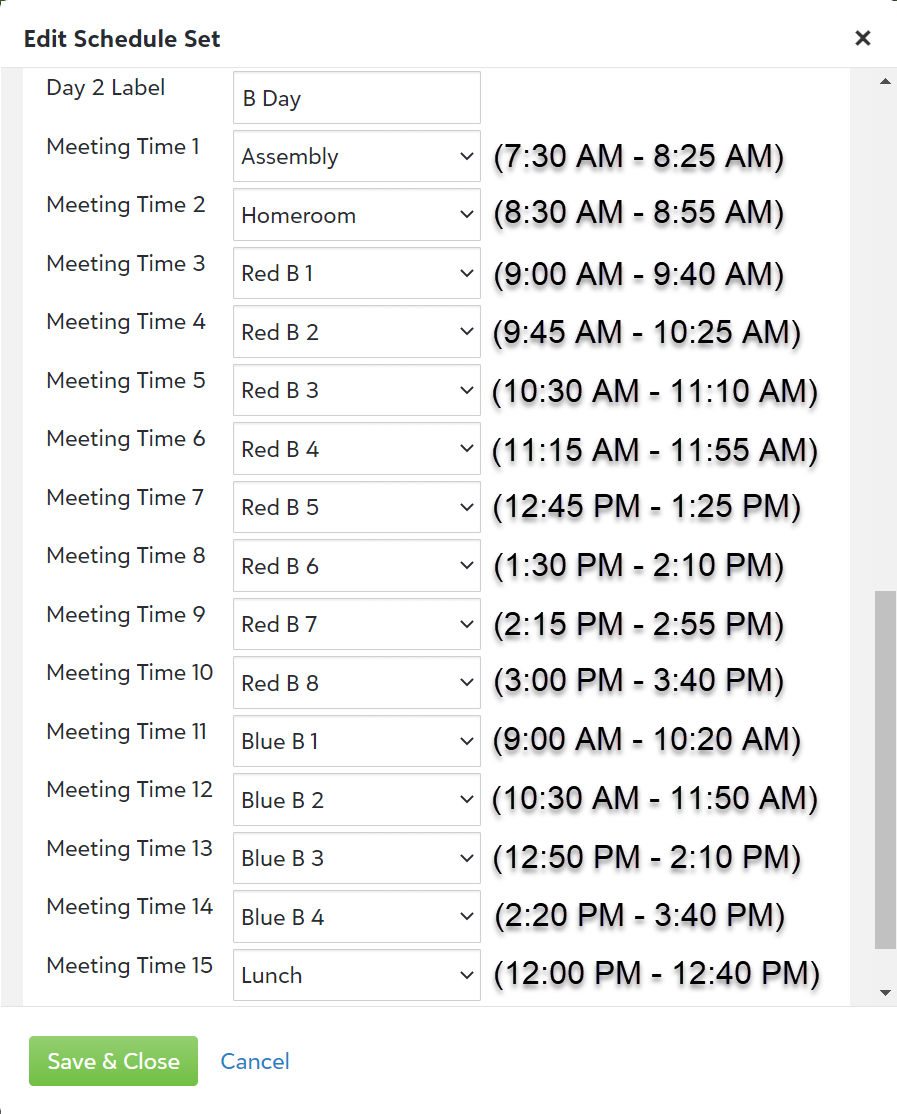
Task: Open the Meeting Time 1 Assembly dropdown
Action: tap(356, 157)
